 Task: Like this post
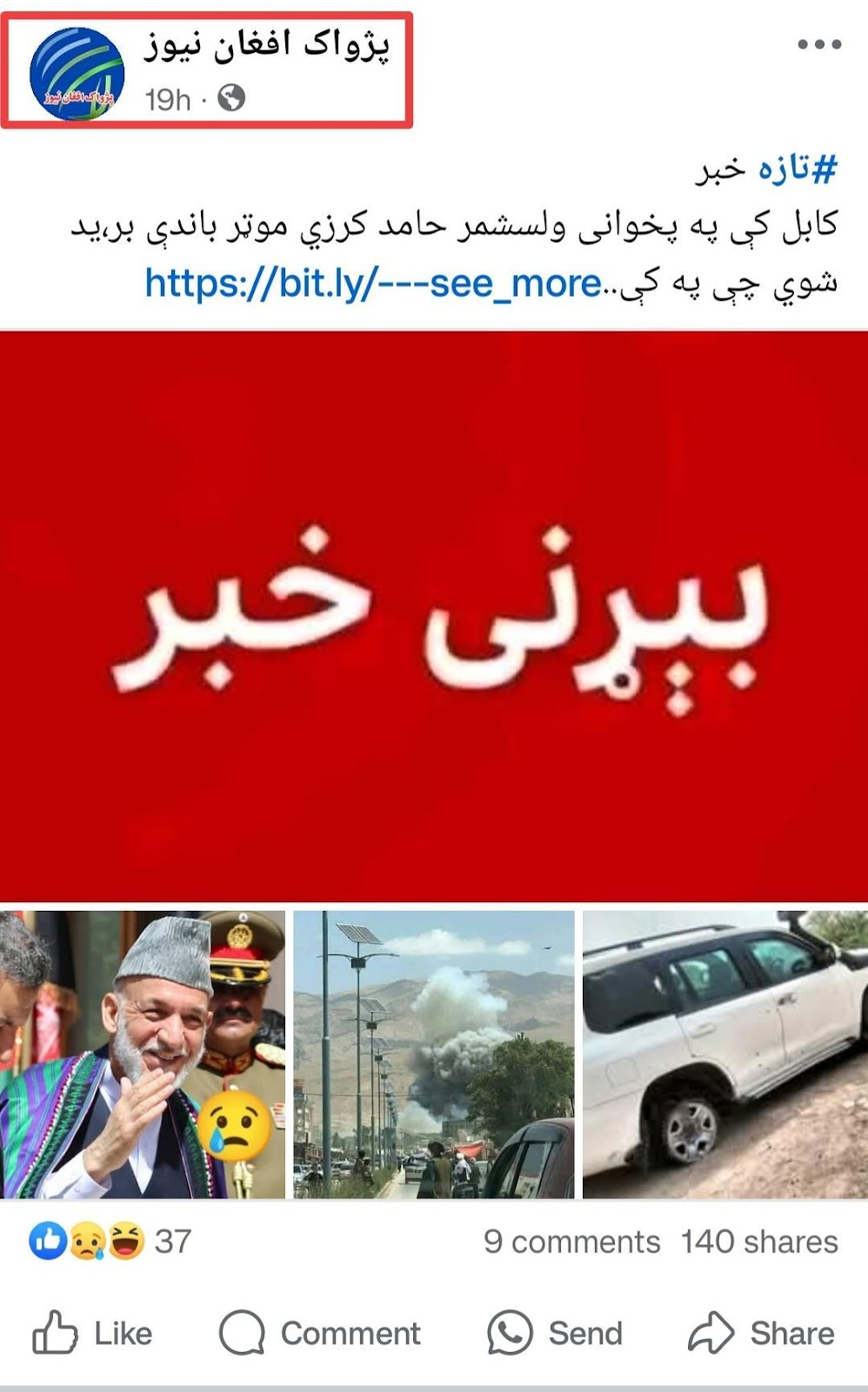coord(92,1333)
